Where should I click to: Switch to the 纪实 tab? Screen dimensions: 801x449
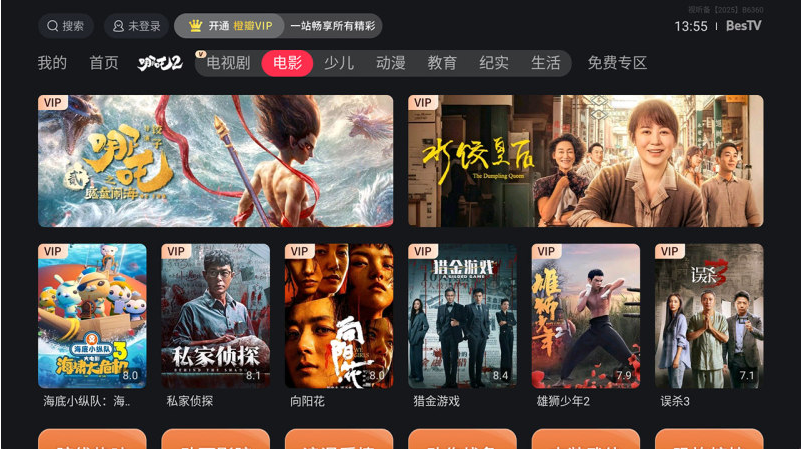point(494,63)
